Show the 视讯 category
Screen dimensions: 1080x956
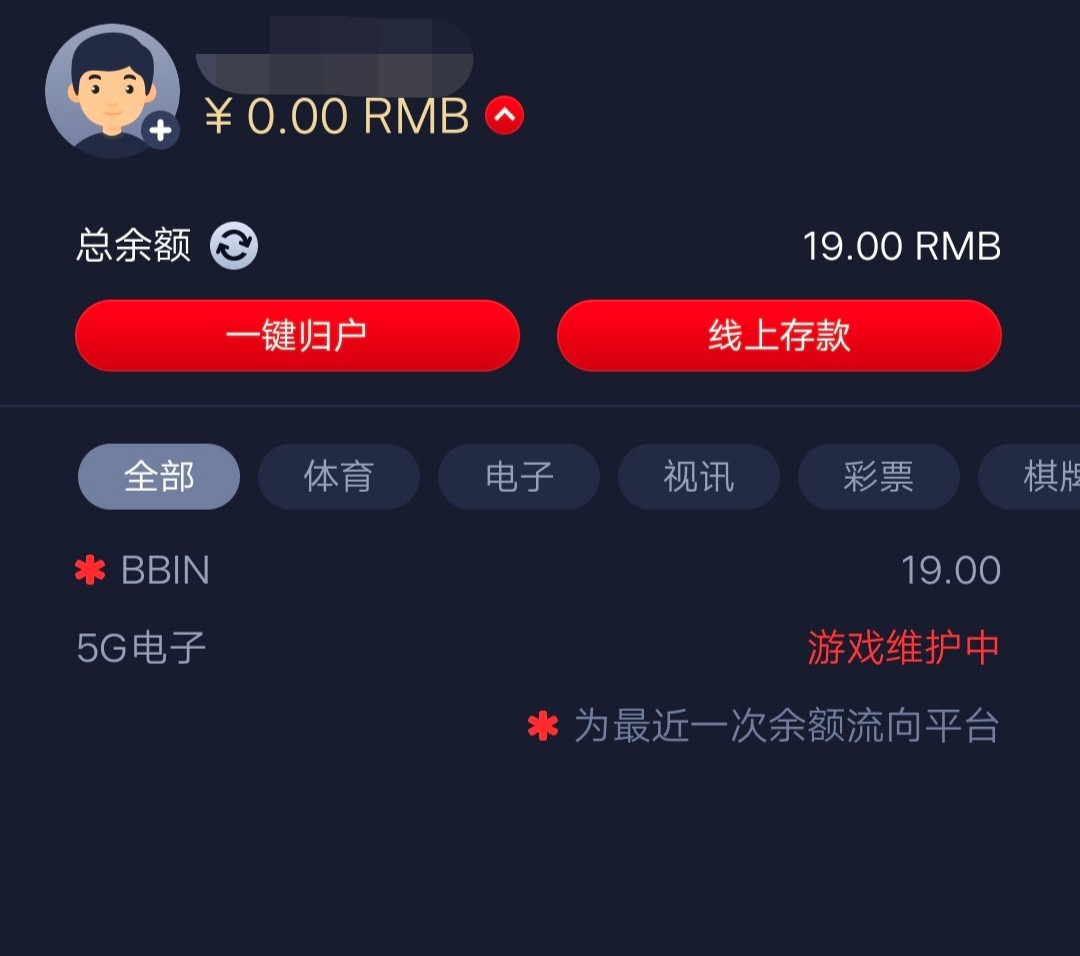coord(698,477)
